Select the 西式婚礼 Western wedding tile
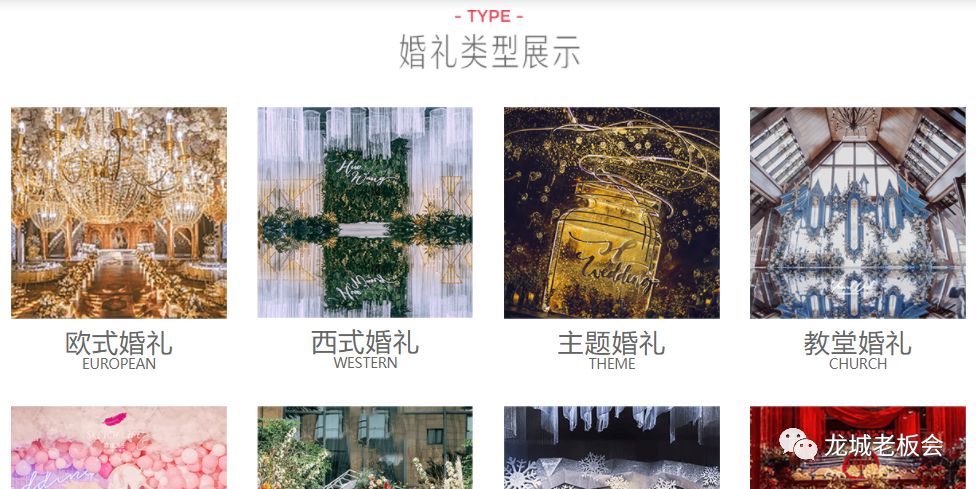 365,213
